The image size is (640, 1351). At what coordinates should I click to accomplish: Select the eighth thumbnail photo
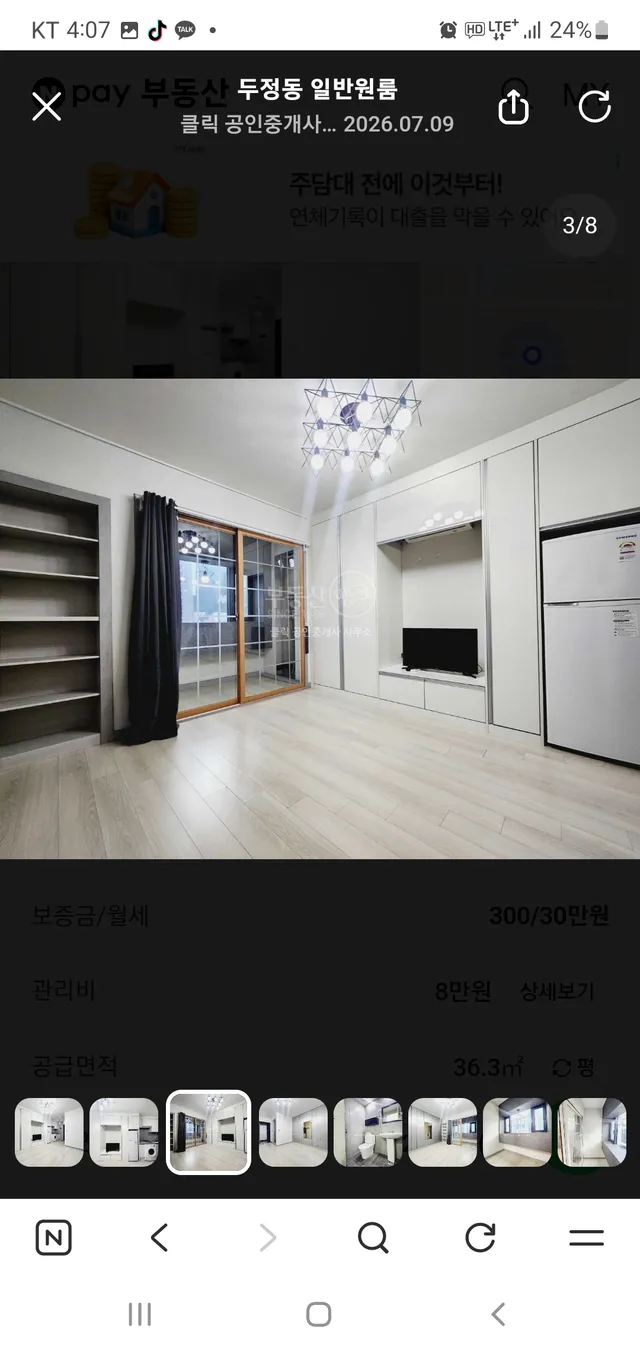pyautogui.click(x=592, y=1132)
